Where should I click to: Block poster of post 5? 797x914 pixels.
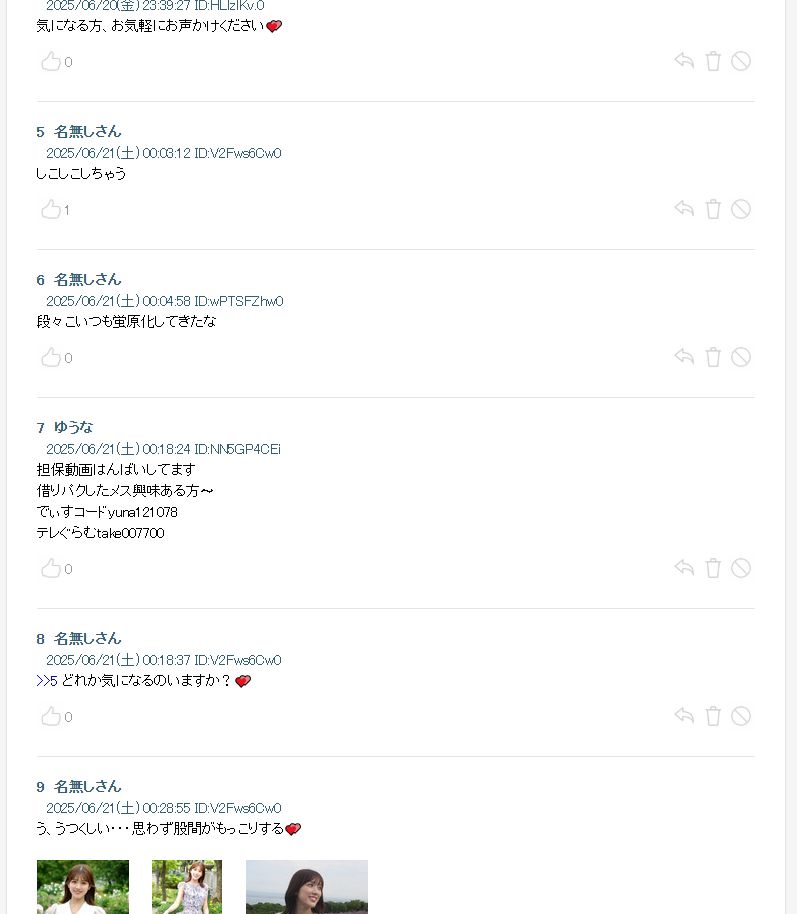[741, 209]
